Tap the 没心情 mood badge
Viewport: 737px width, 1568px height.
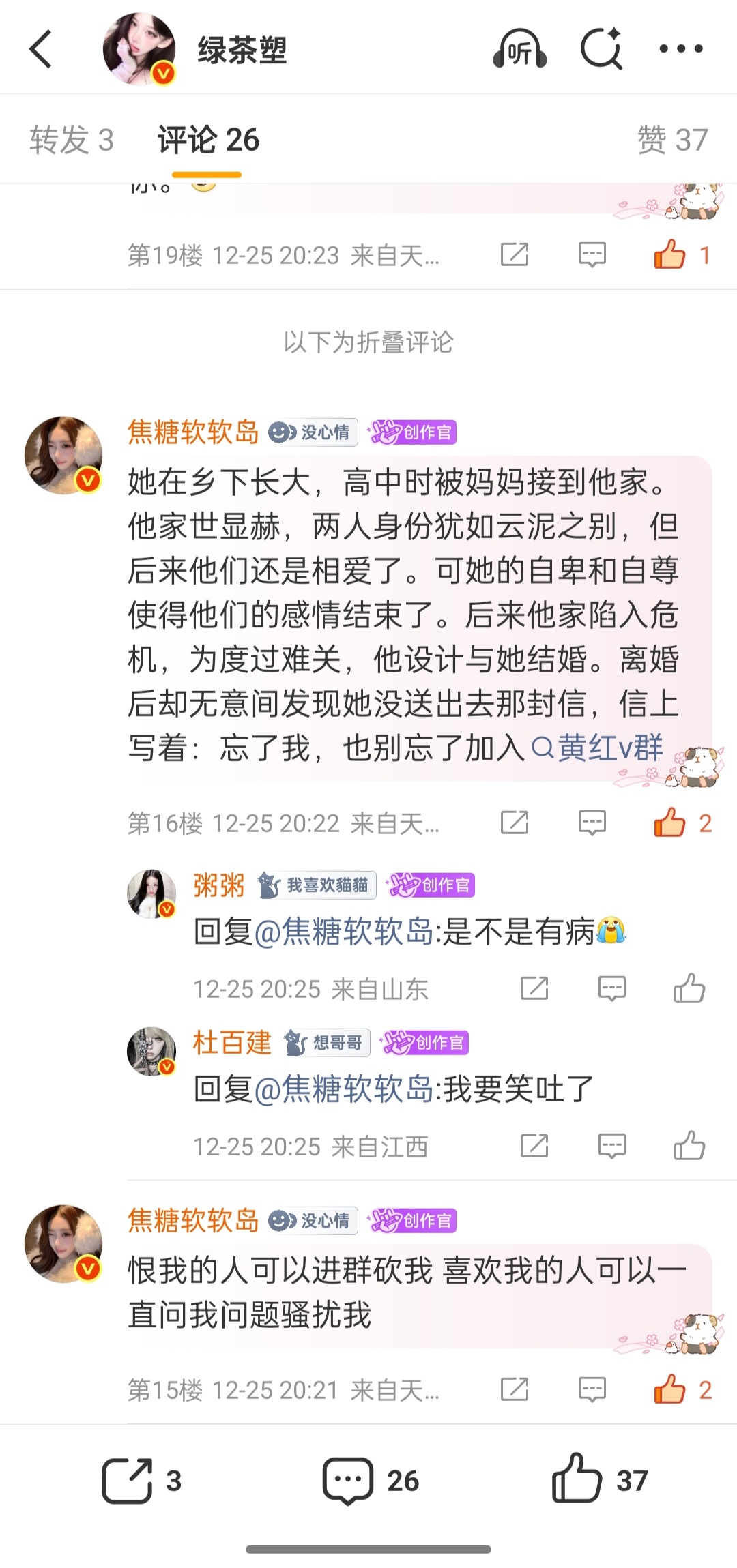pos(314,432)
